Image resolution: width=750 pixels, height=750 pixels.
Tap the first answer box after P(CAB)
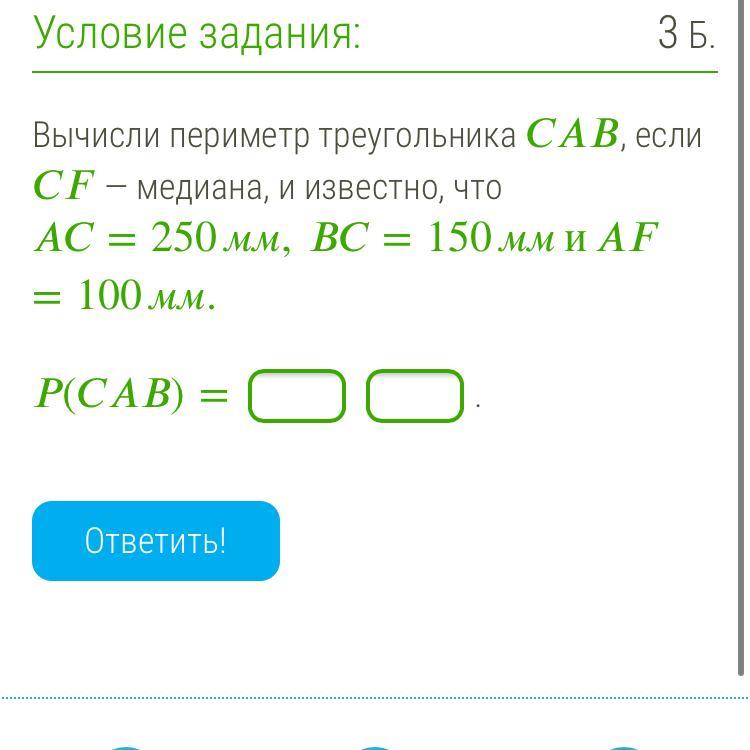[x=297, y=396]
